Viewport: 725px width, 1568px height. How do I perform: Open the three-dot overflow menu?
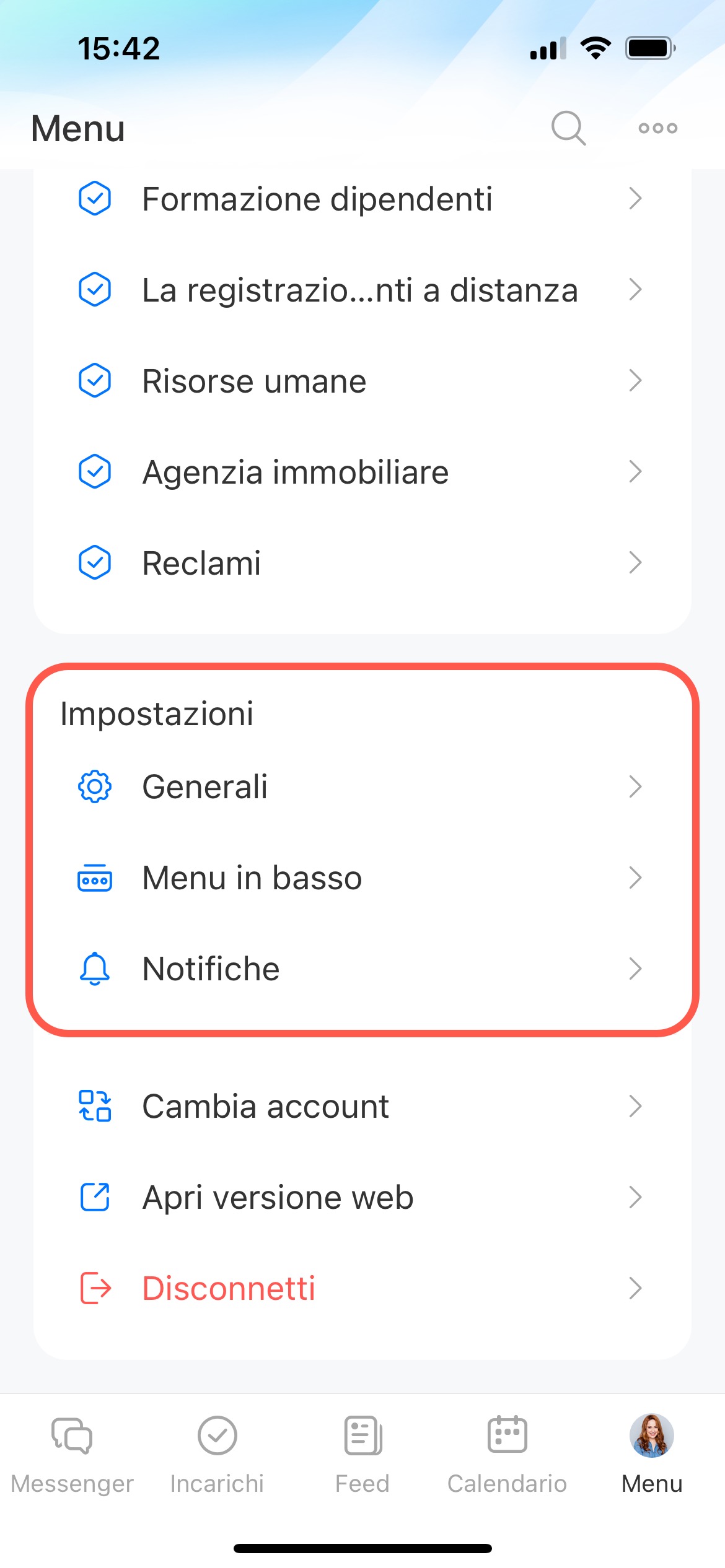click(657, 128)
